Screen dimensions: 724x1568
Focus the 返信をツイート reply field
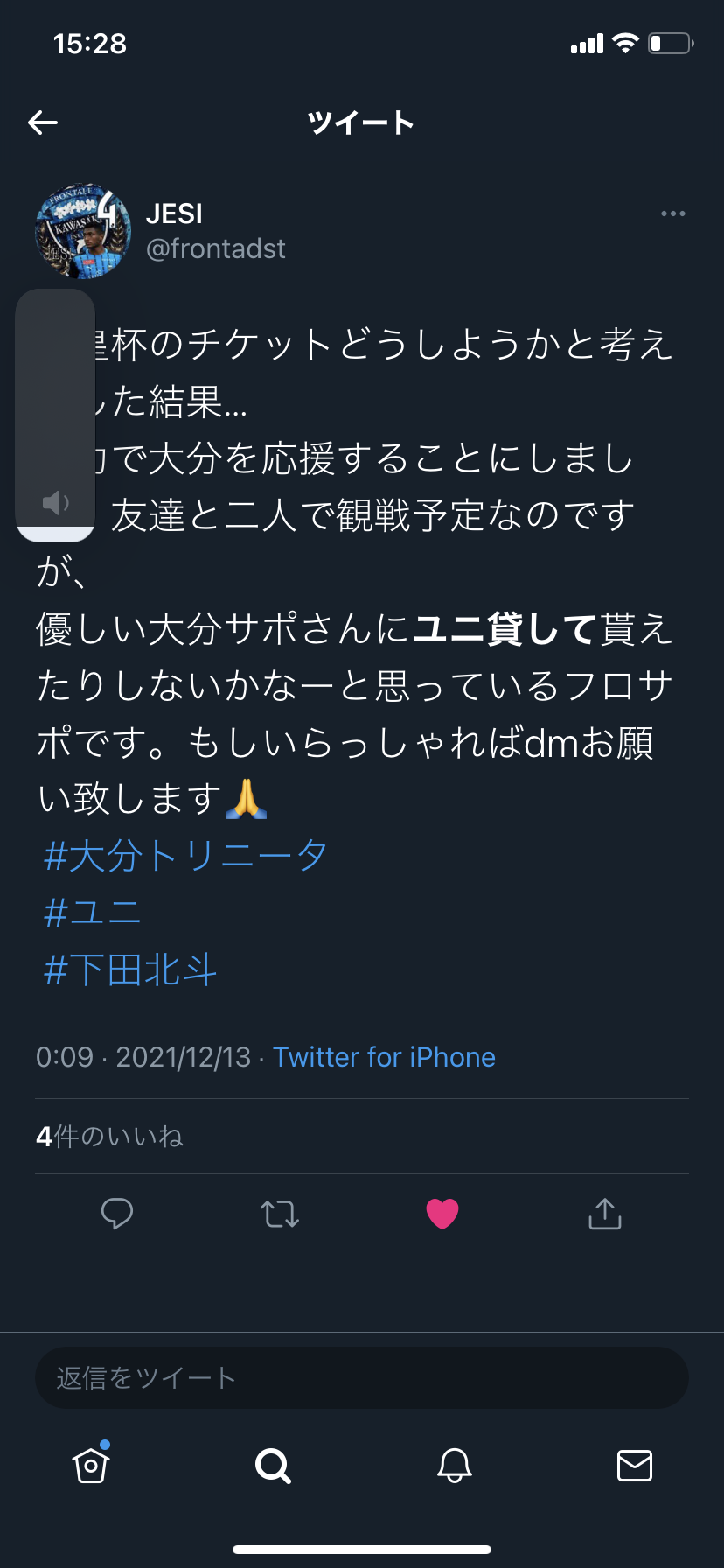(362, 1378)
